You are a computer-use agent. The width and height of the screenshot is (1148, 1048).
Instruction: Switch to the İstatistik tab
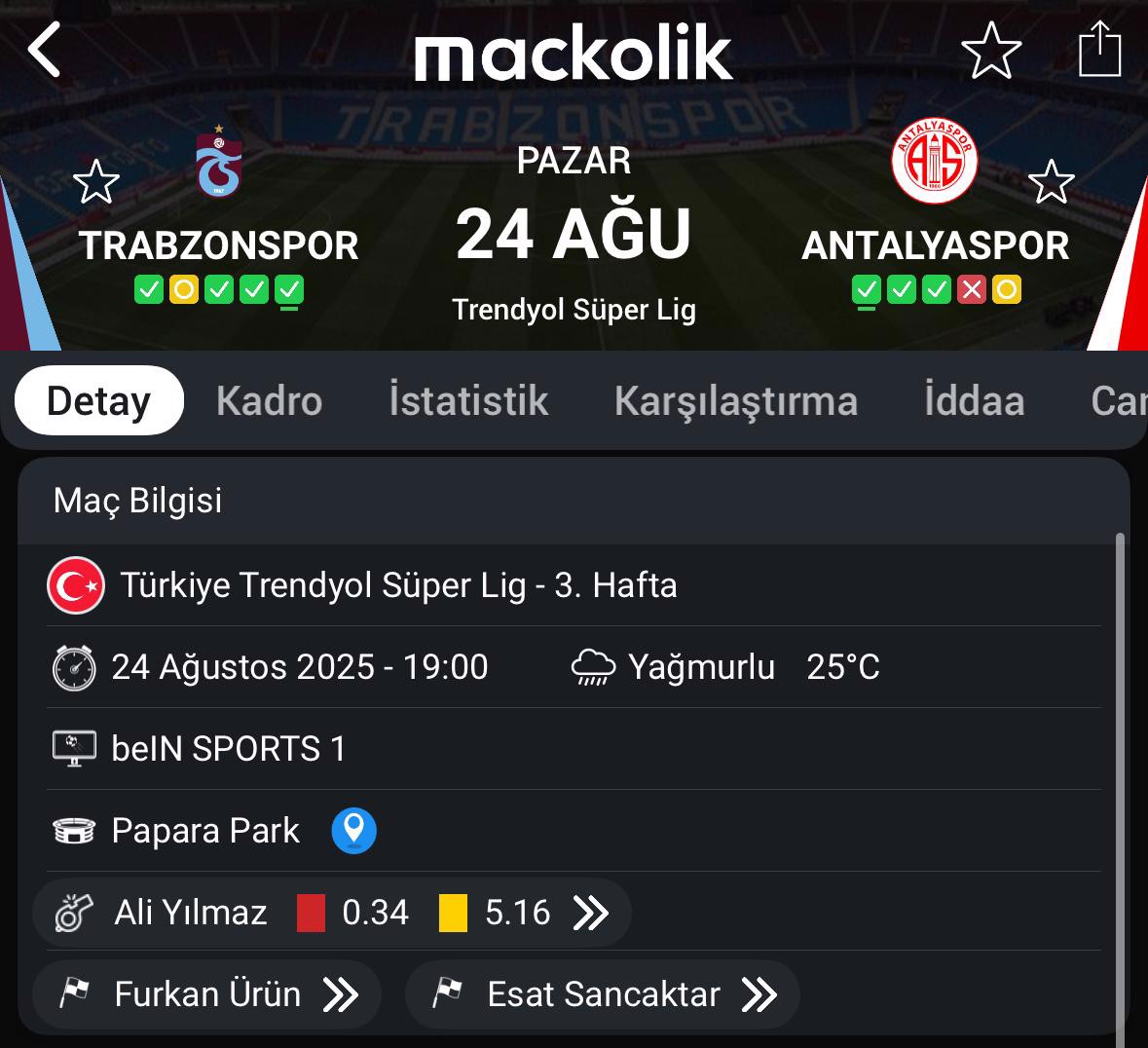coord(468,400)
